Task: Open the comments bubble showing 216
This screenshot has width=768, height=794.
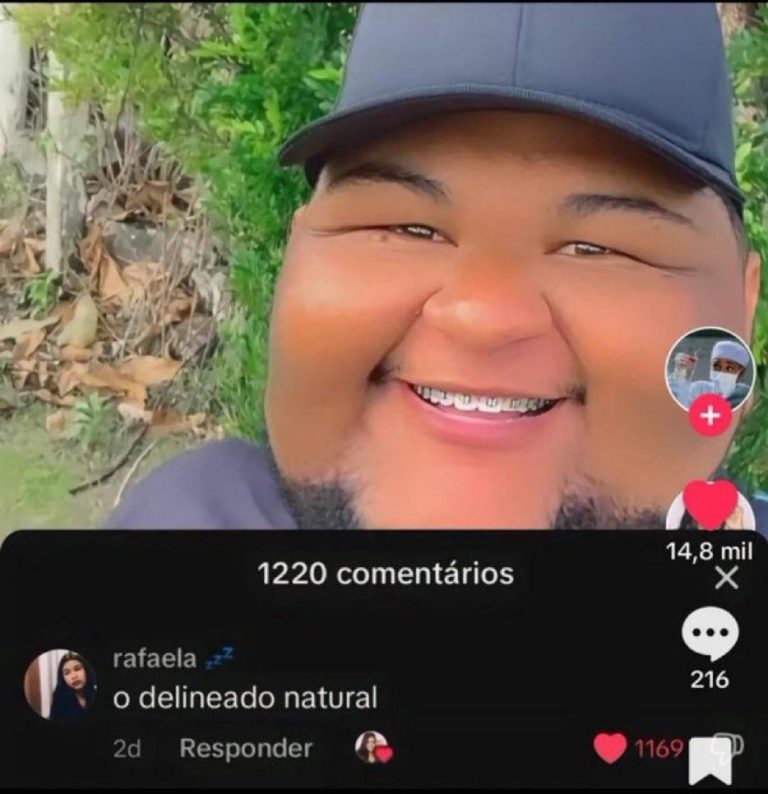Action: (710, 635)
